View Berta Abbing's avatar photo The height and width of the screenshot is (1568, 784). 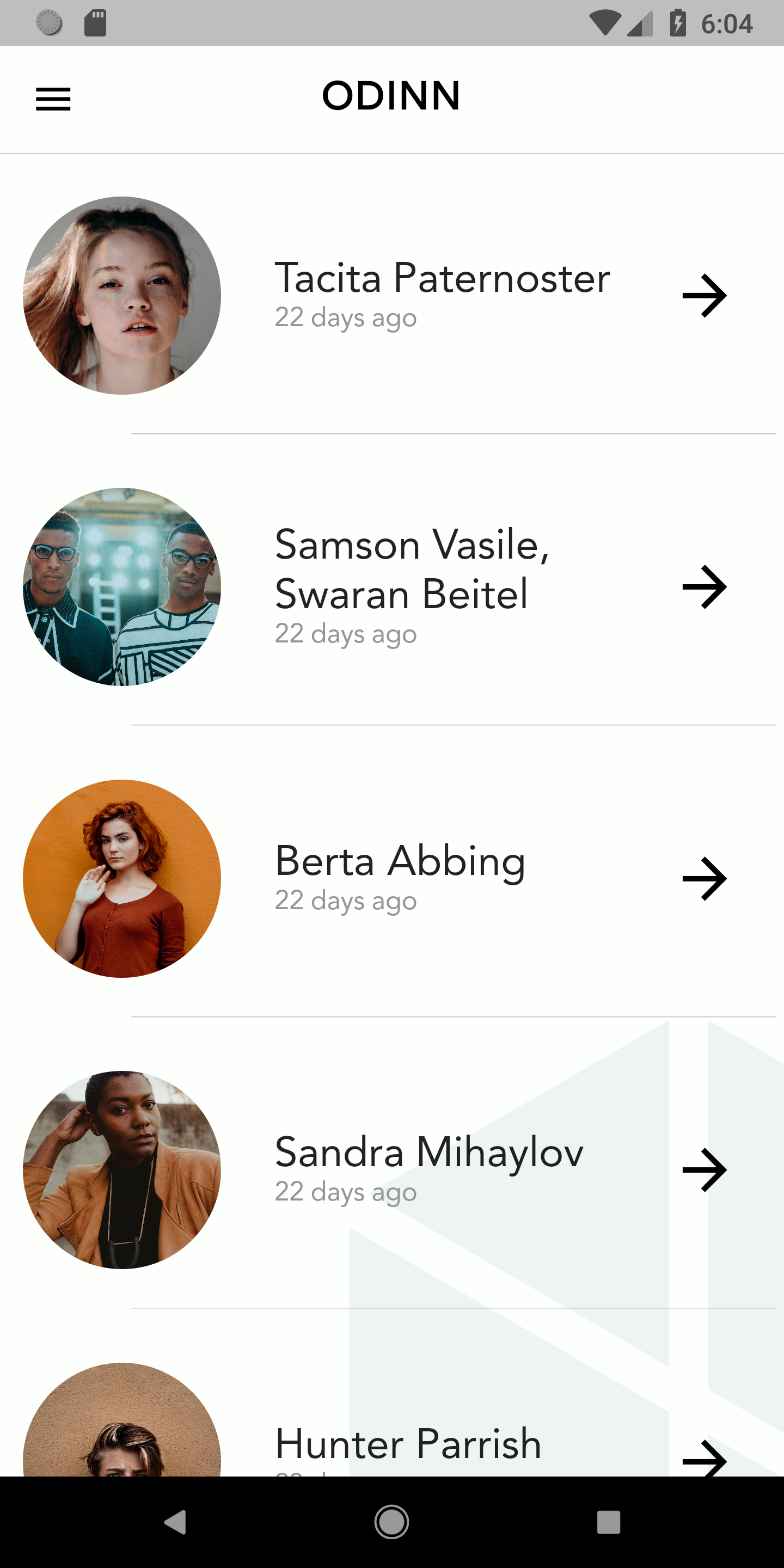pos(122,878)
